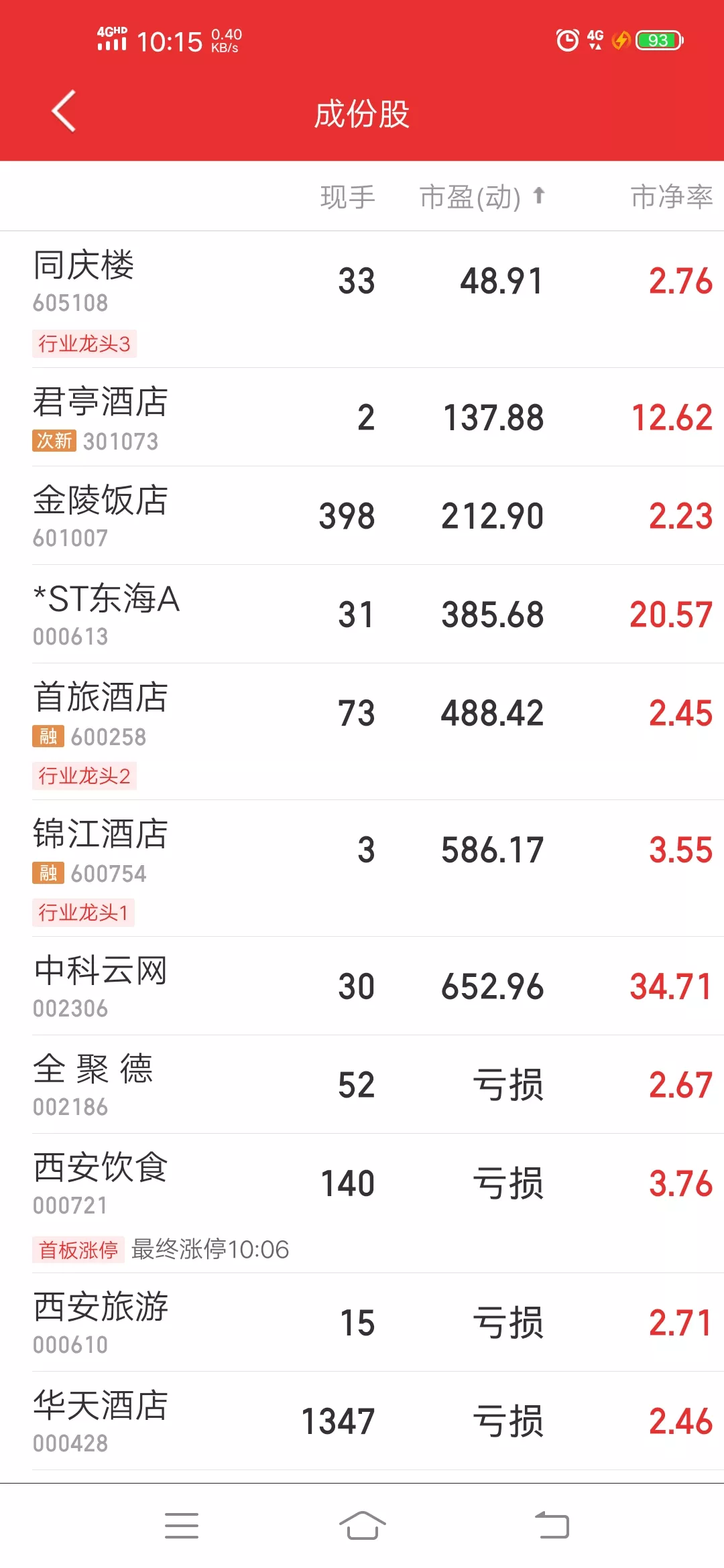Open stock 锦江酒店 600754

tap(362, 868)
